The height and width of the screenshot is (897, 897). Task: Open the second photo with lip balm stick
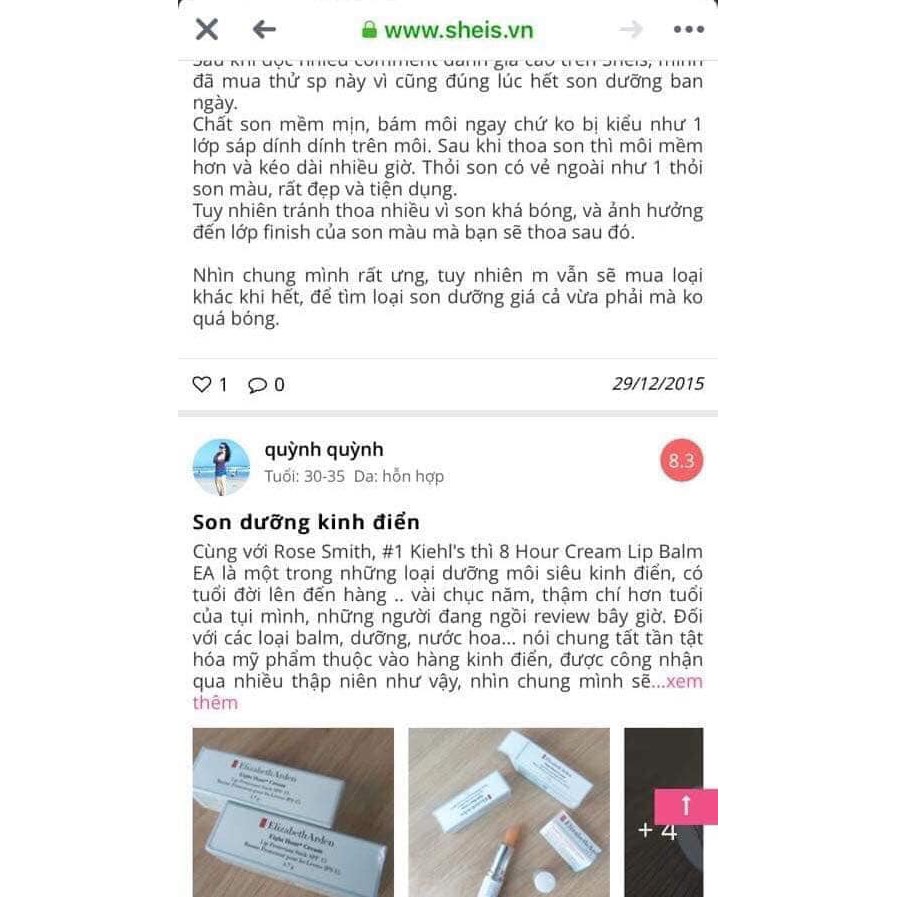pyautogui.click(x=508, y=811)
